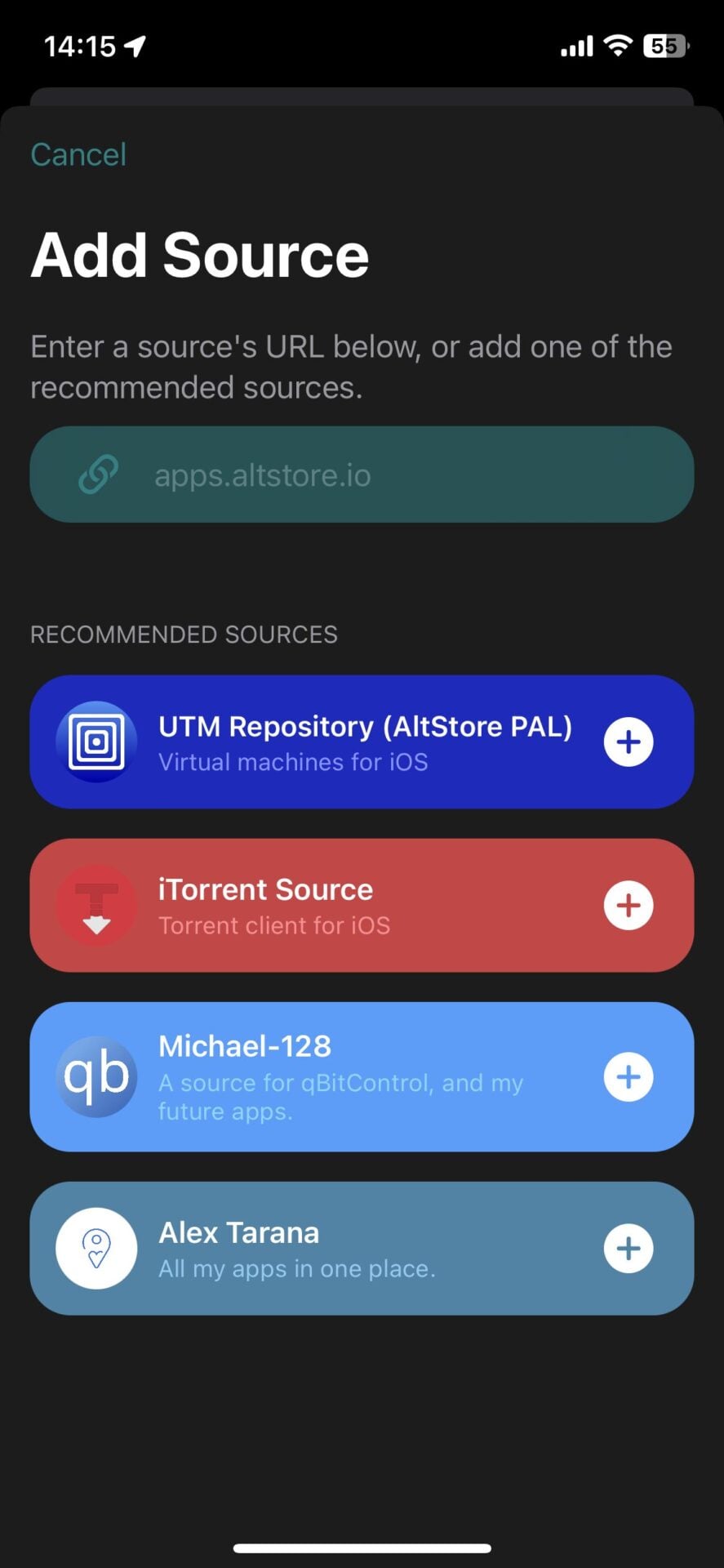View the Alex Tarana source card
Image resolution: width=724 pixels, height=1568 pixels.
pos(326,1248)
